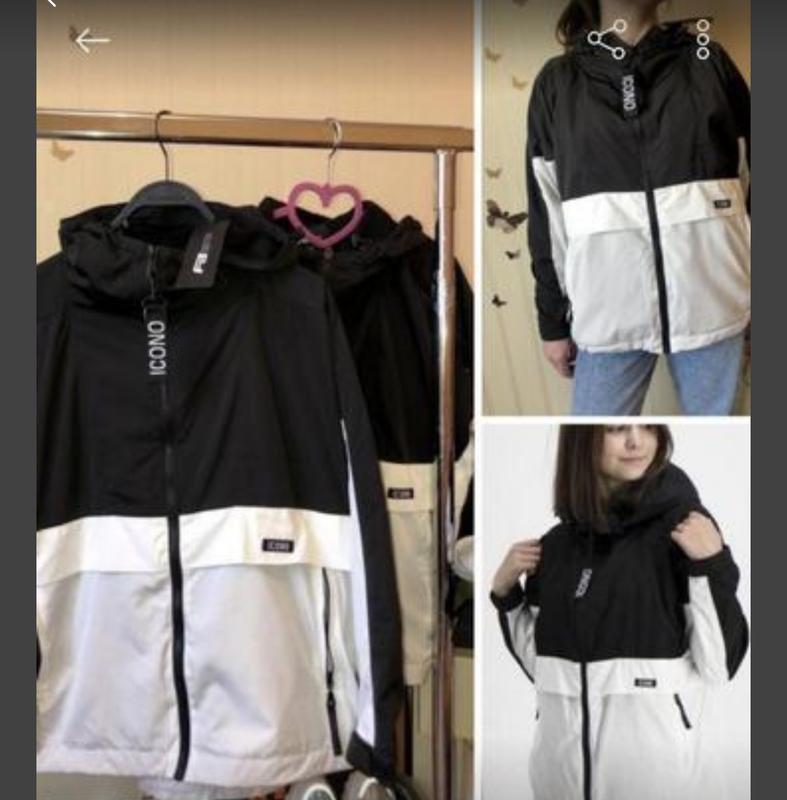Share this jacket listing

coord(607,39)
